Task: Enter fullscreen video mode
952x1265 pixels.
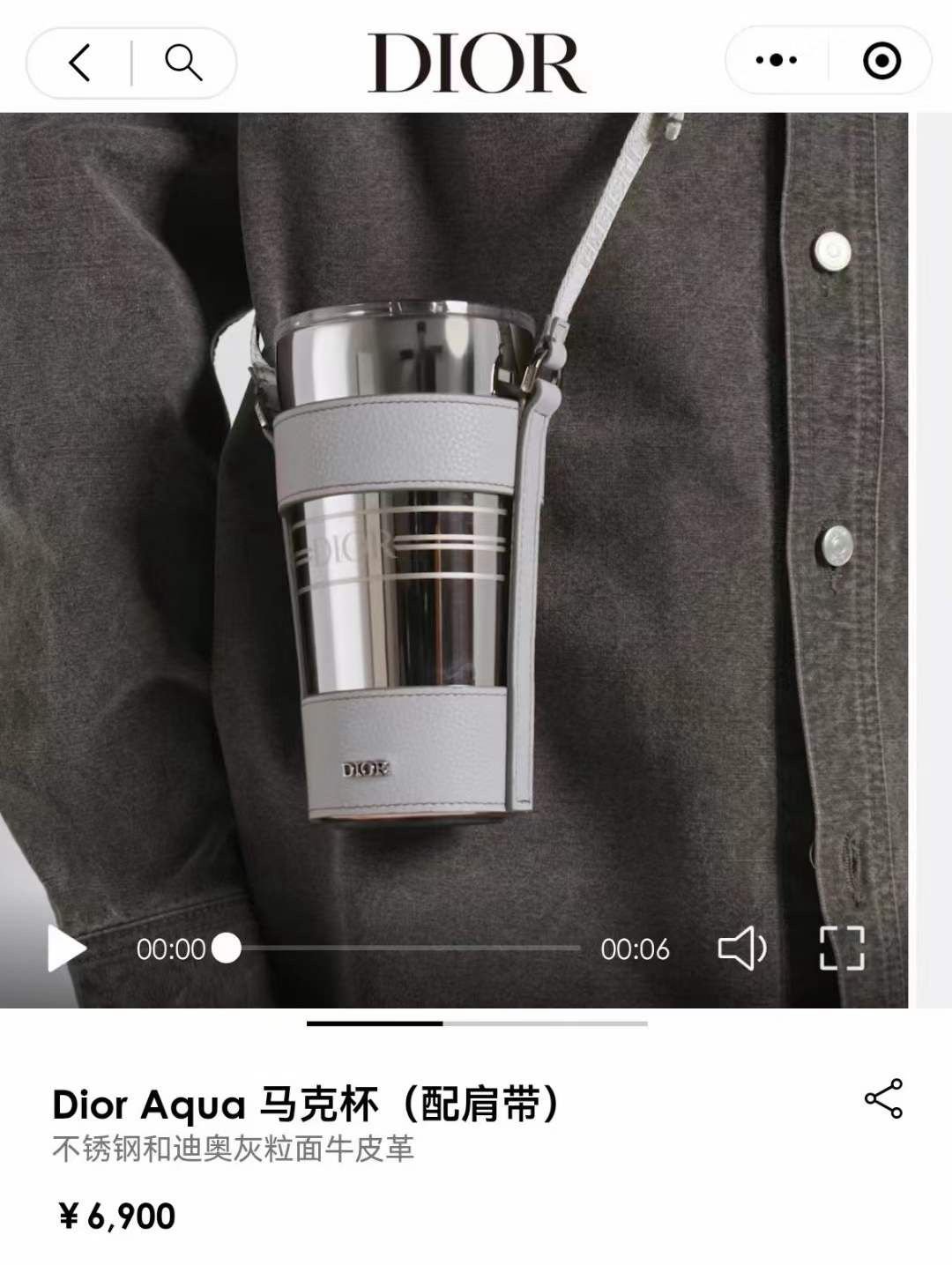Action: (842, 949)
